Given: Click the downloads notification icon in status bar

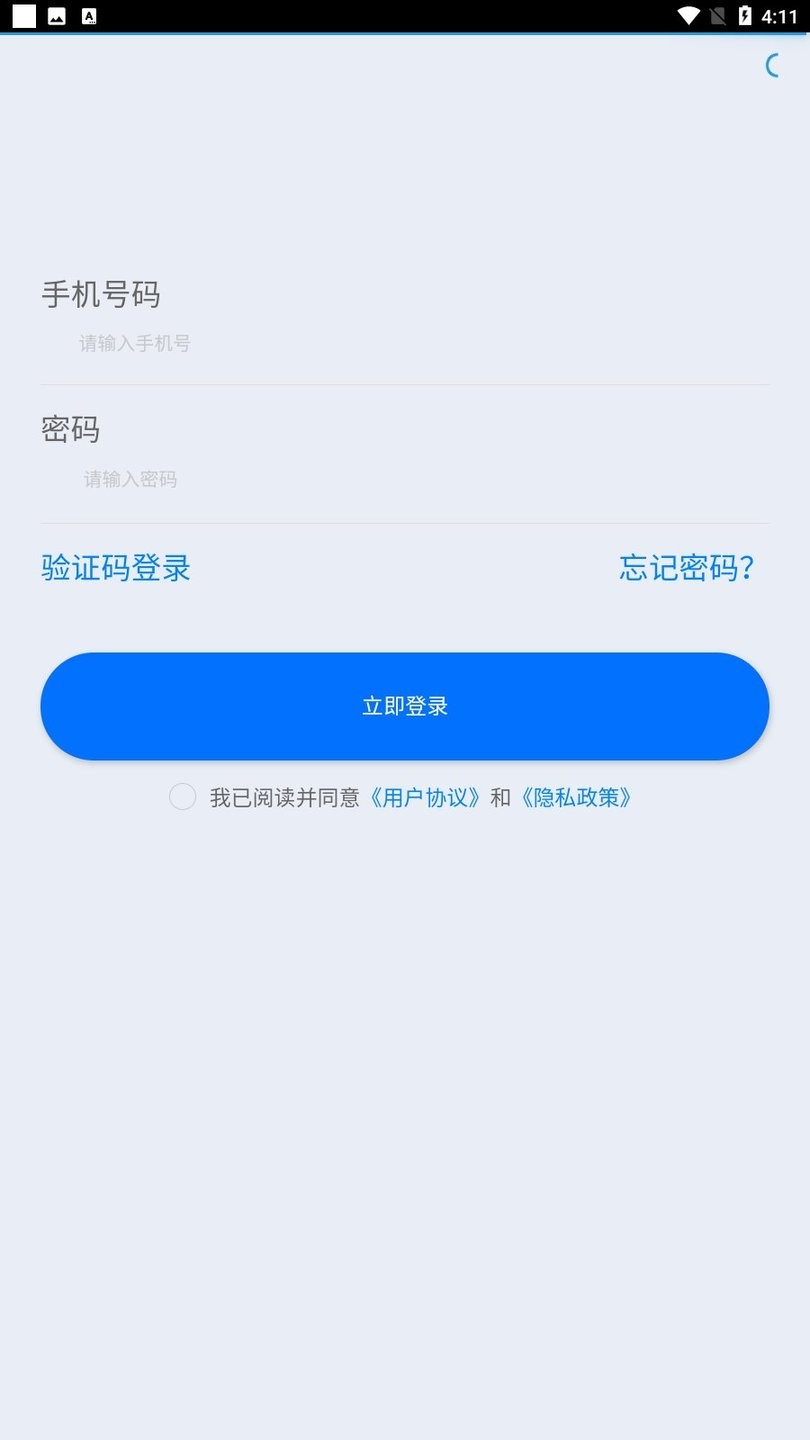Looking at the screenshot, I should 89,15.
